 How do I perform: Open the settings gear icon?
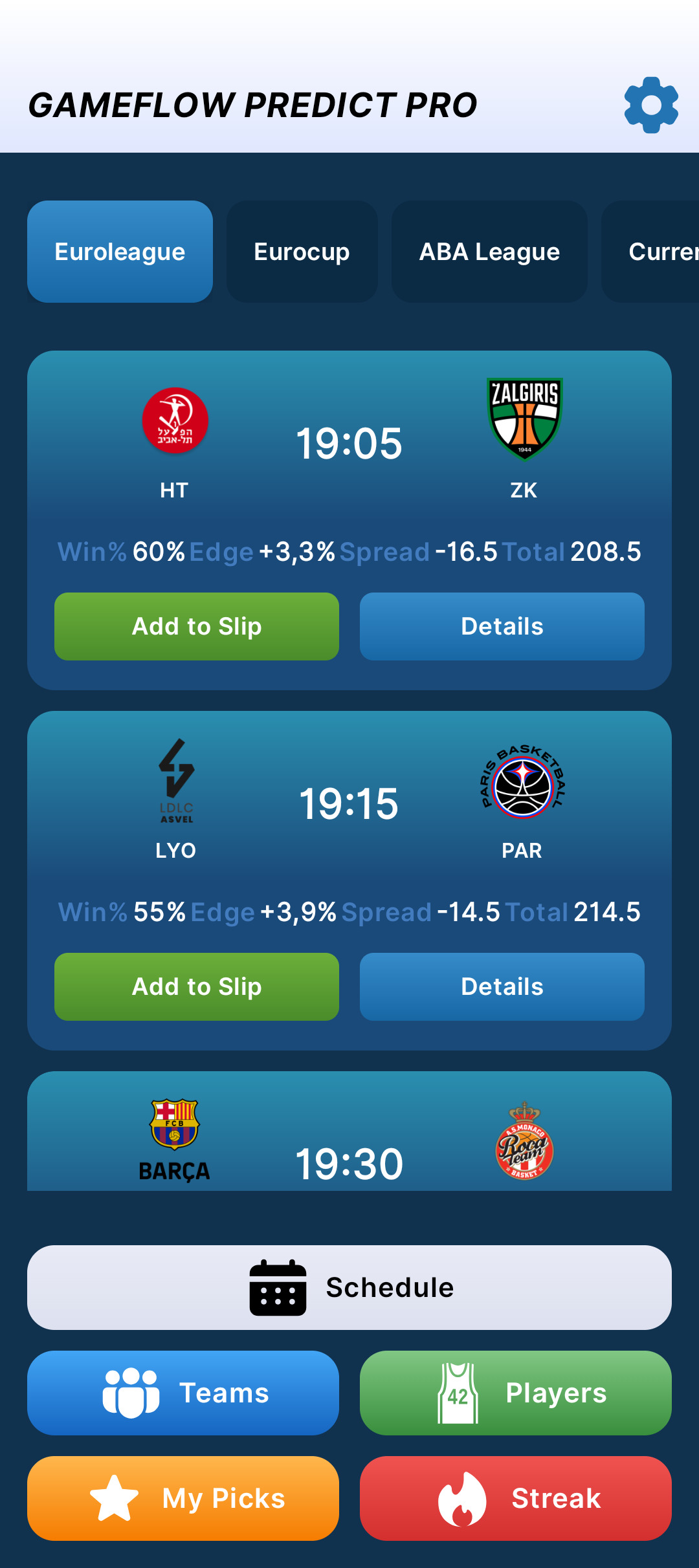pos(650,105)
